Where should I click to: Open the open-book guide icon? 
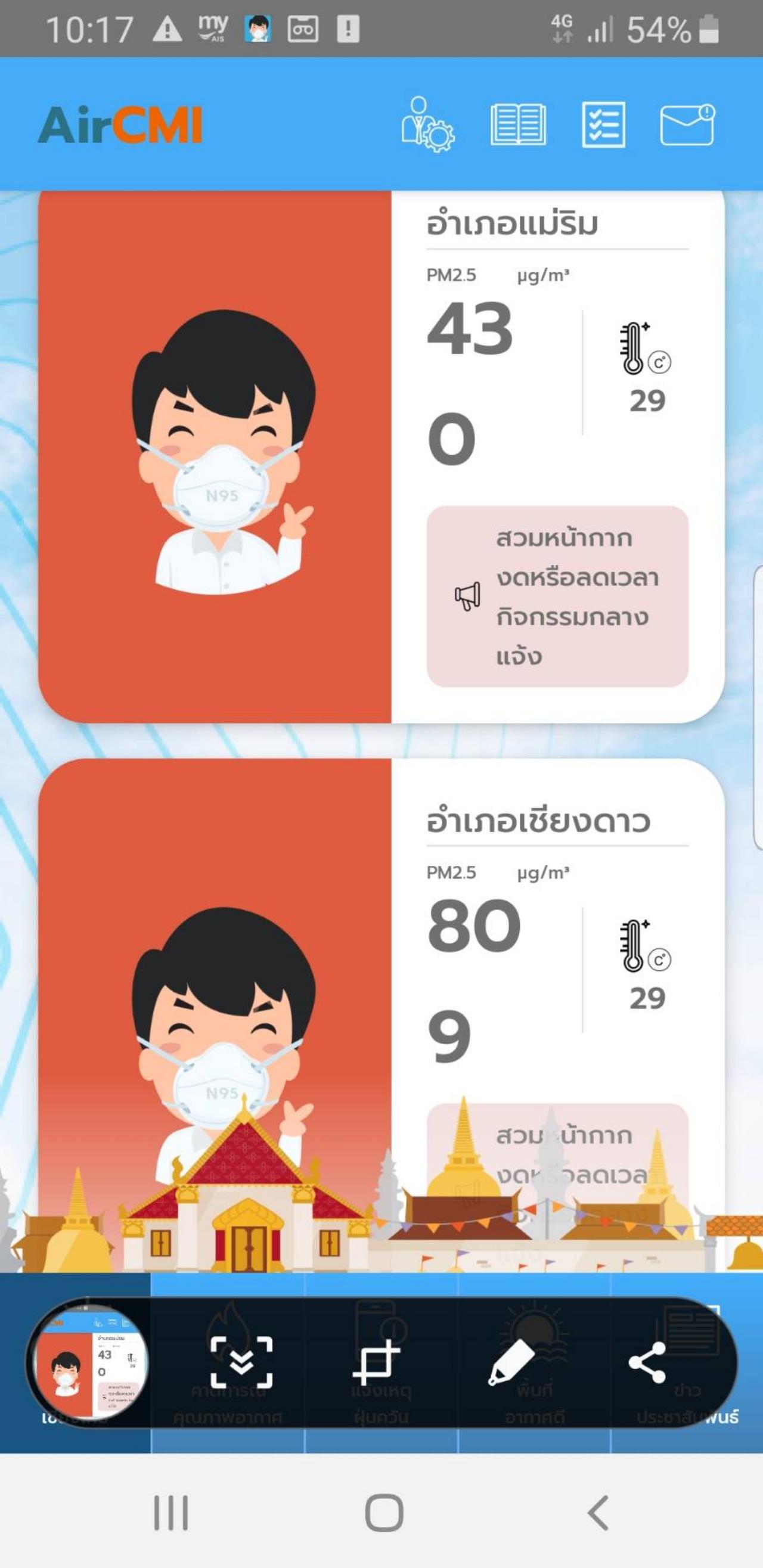[x=518, y=125]
